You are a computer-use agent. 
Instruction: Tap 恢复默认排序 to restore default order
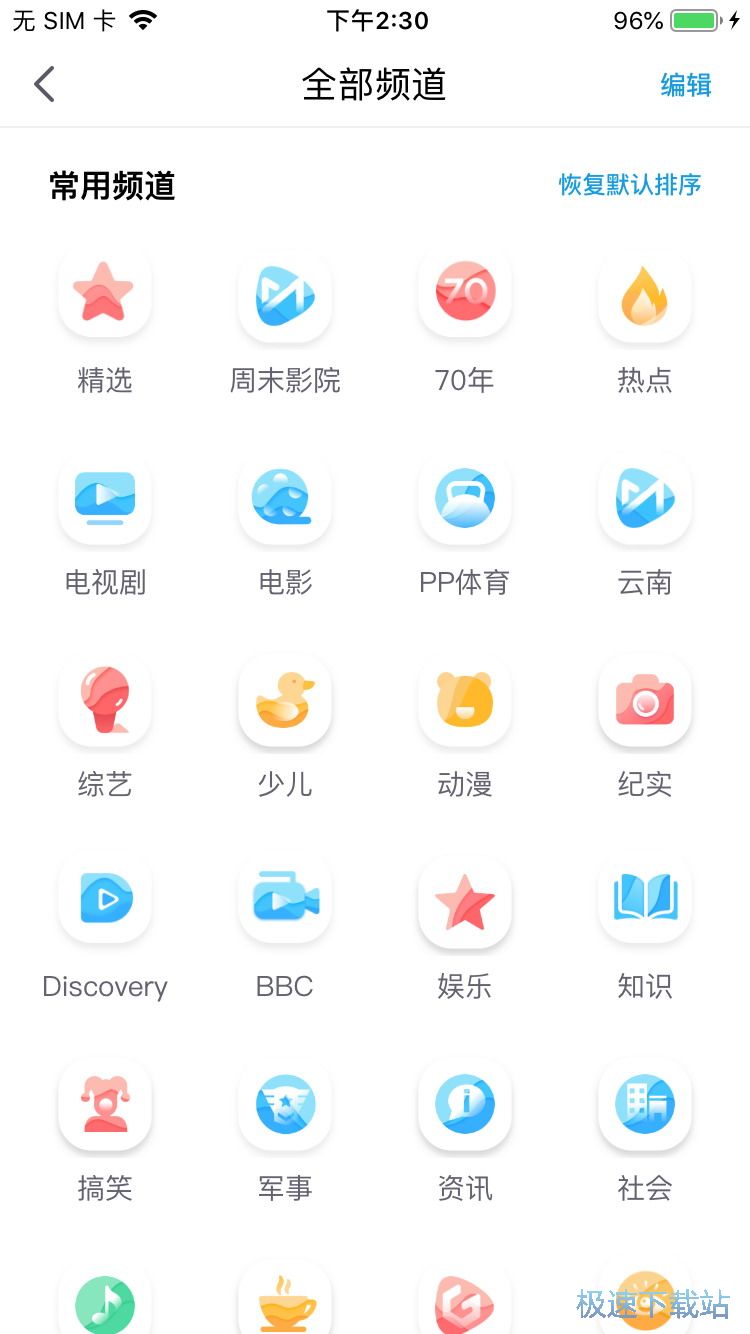(628, 184)
